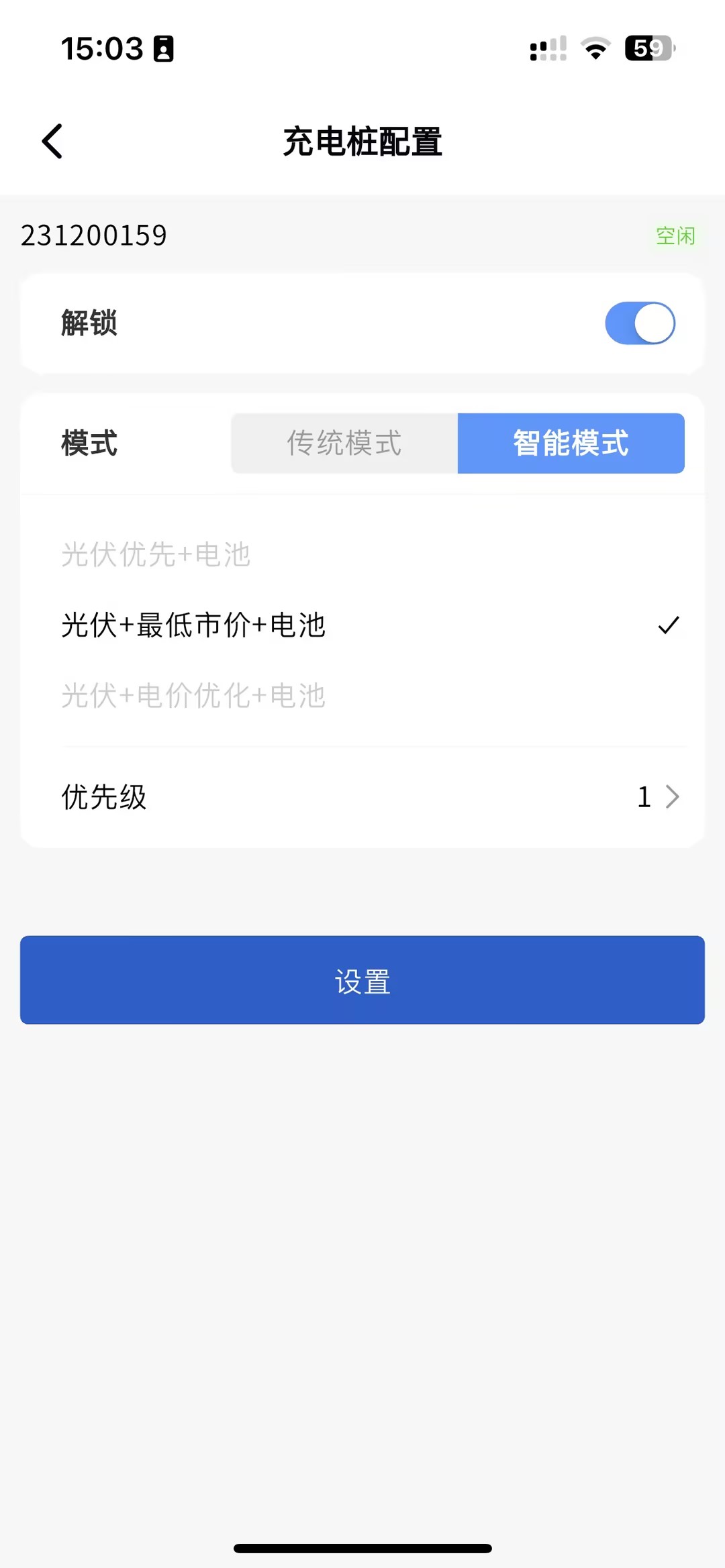Image resolution: width=725 pixels, height=1568 pixels.
Task: Select the 智能模式 segment
Action: [x=571, y=443]
